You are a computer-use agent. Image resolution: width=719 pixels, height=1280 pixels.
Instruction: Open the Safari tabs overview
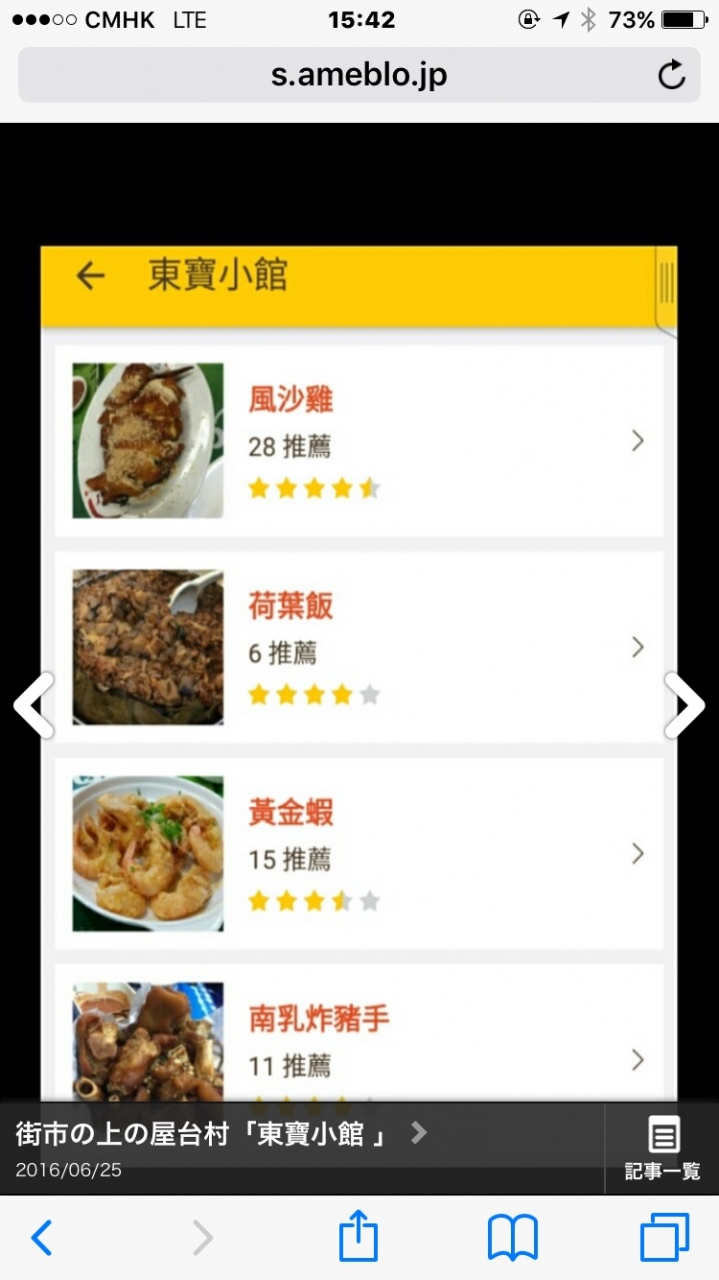(x=664, y=1238)
